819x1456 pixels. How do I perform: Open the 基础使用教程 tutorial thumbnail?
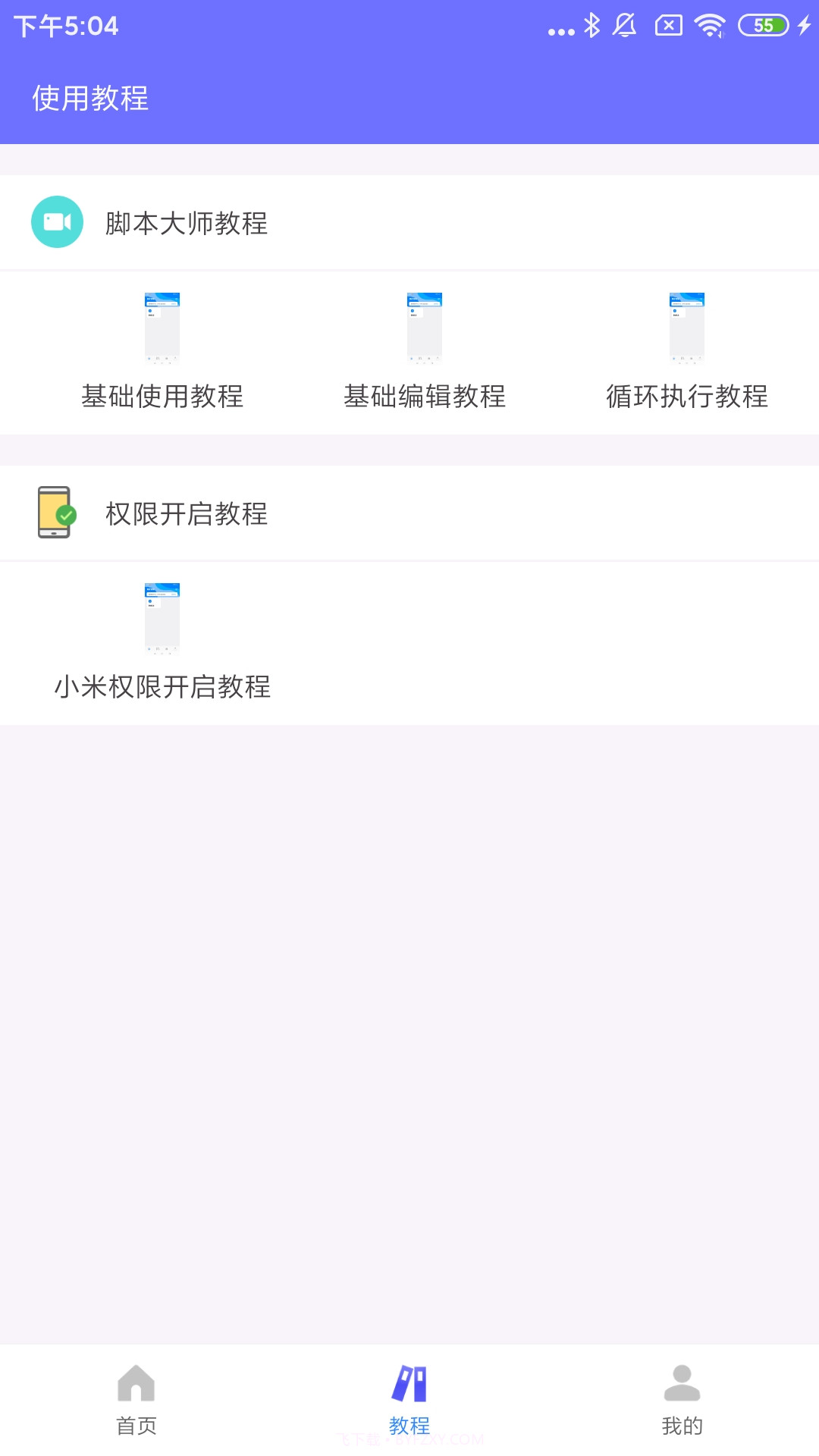tap(163, 328)
